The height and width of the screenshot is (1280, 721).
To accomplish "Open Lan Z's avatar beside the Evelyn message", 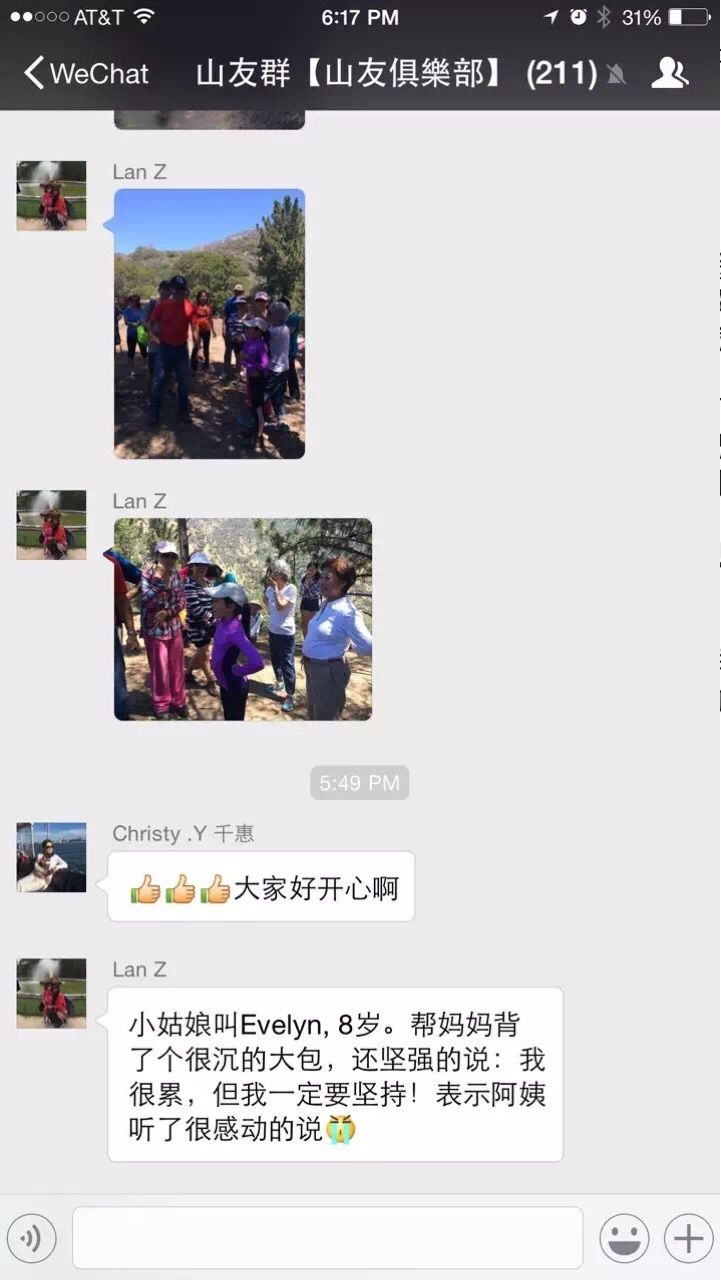I will (x=51, y=993).
